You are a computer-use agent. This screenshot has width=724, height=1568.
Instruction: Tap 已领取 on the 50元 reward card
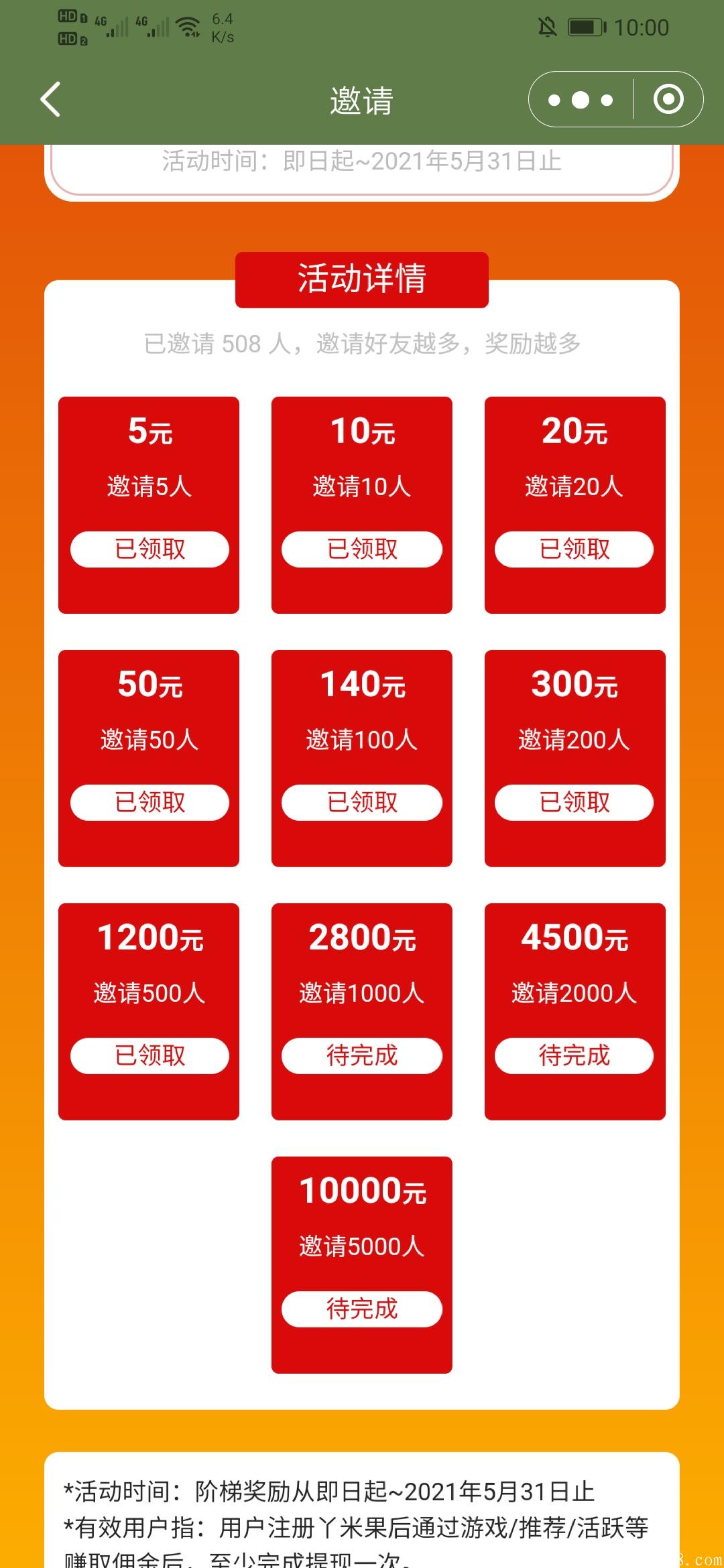(148, 801)
